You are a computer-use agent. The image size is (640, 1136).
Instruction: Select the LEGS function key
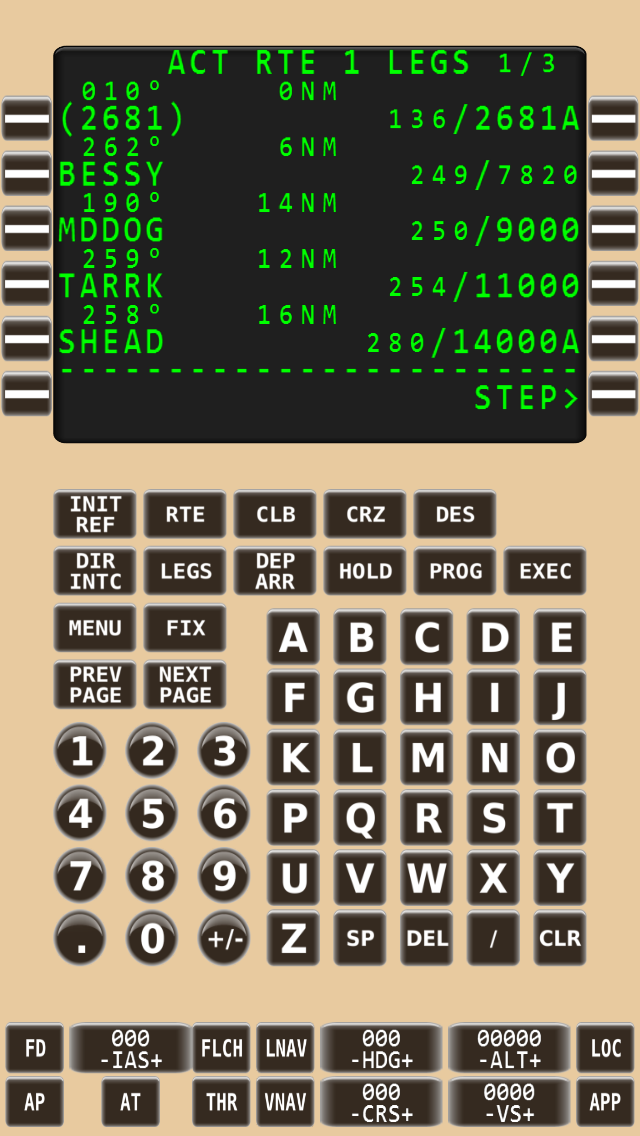click(185, 571)
